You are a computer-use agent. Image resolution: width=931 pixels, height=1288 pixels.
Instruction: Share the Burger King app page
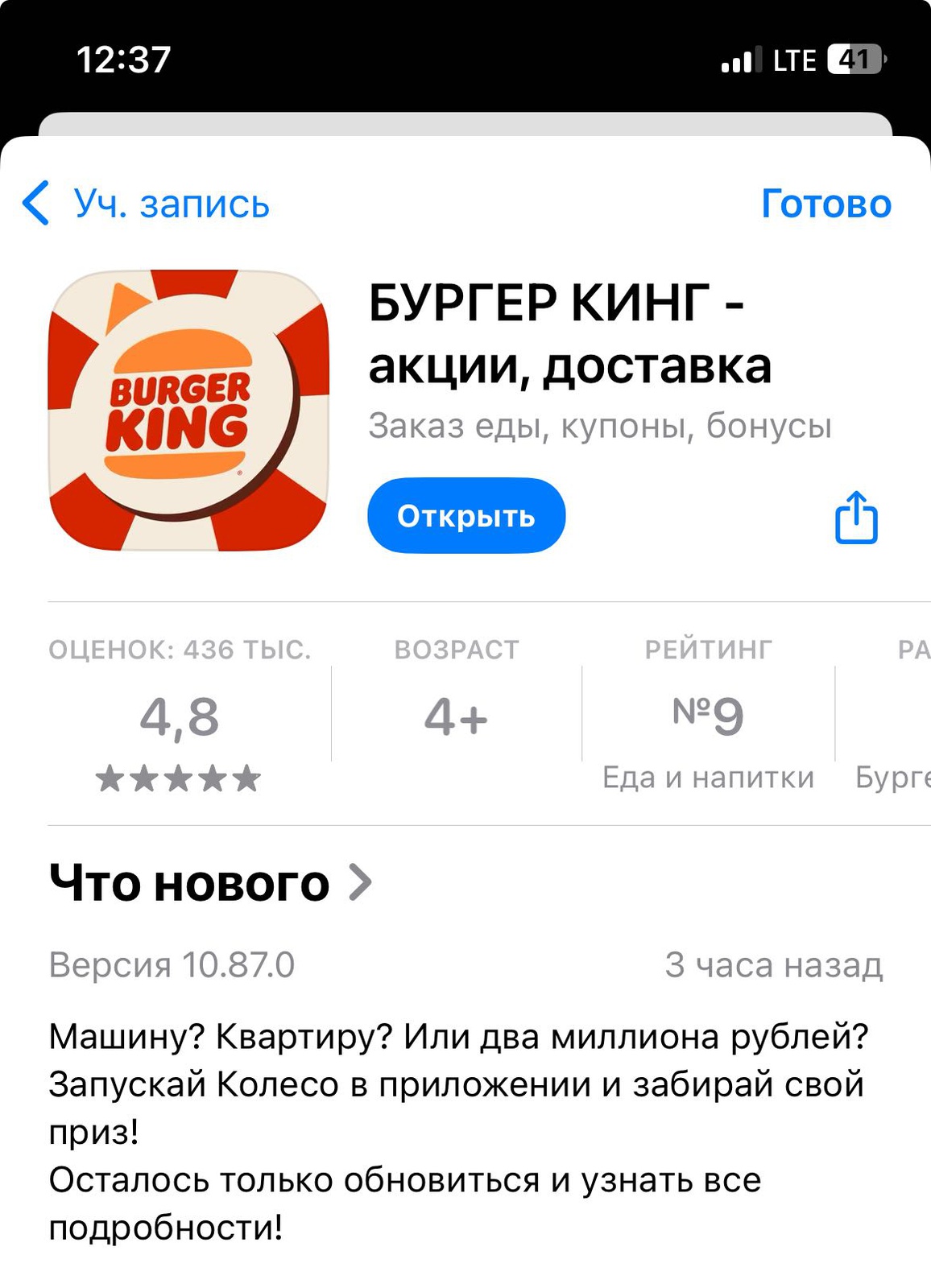[855, 518]
